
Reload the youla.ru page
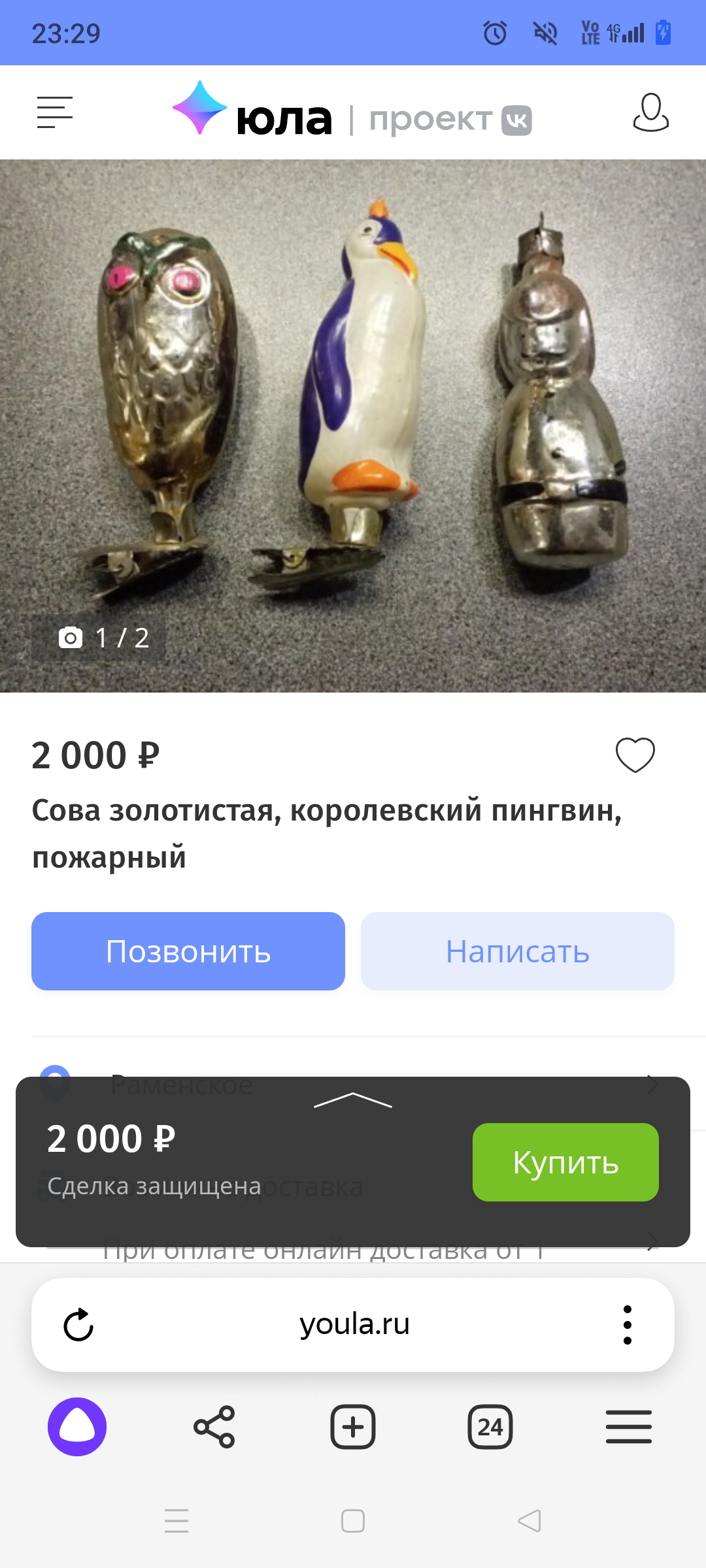coord(78,1325)
